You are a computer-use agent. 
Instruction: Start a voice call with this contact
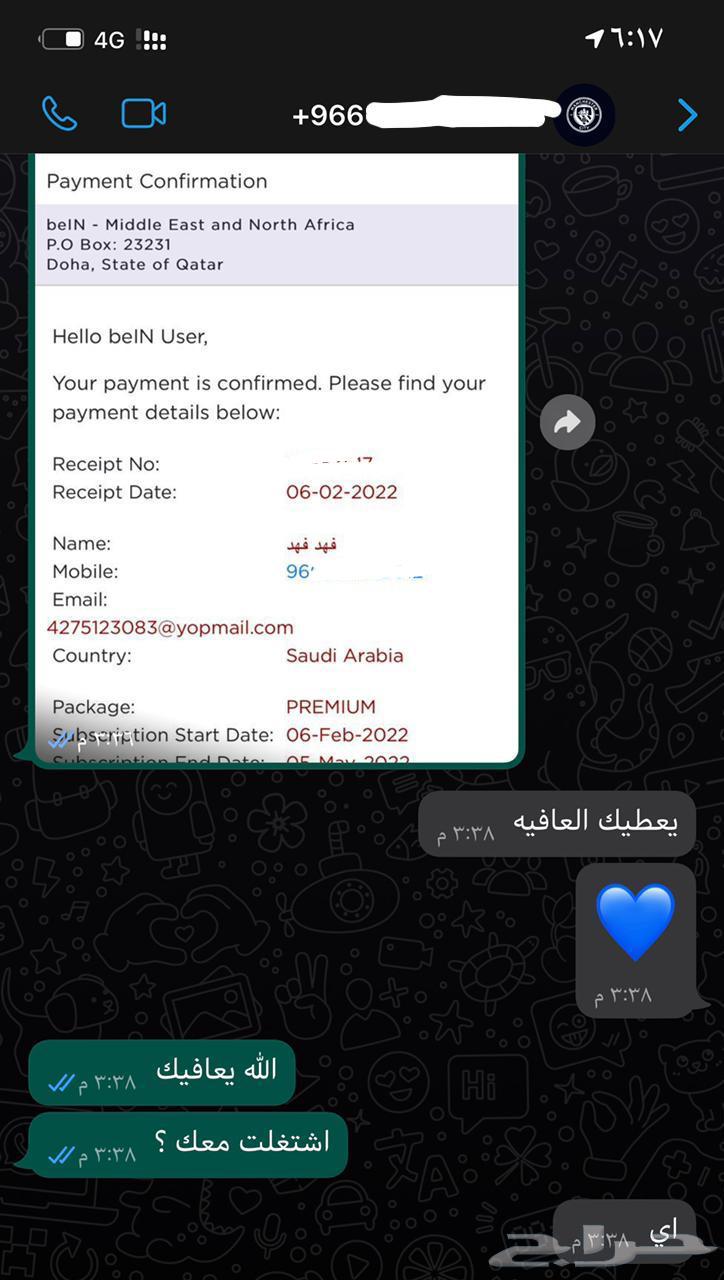tap(59, 114)
